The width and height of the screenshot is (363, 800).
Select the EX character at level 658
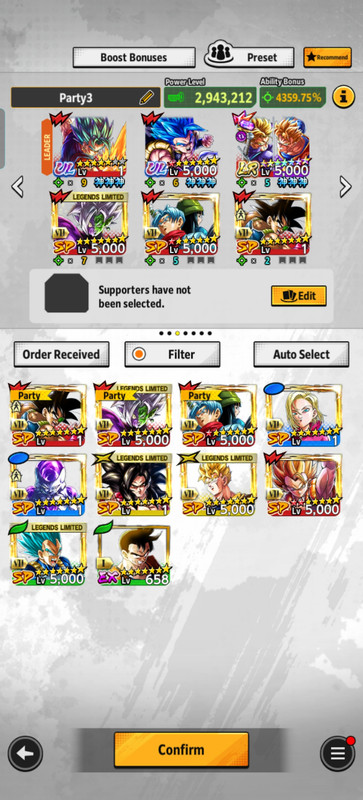click(x=133, y=554)
